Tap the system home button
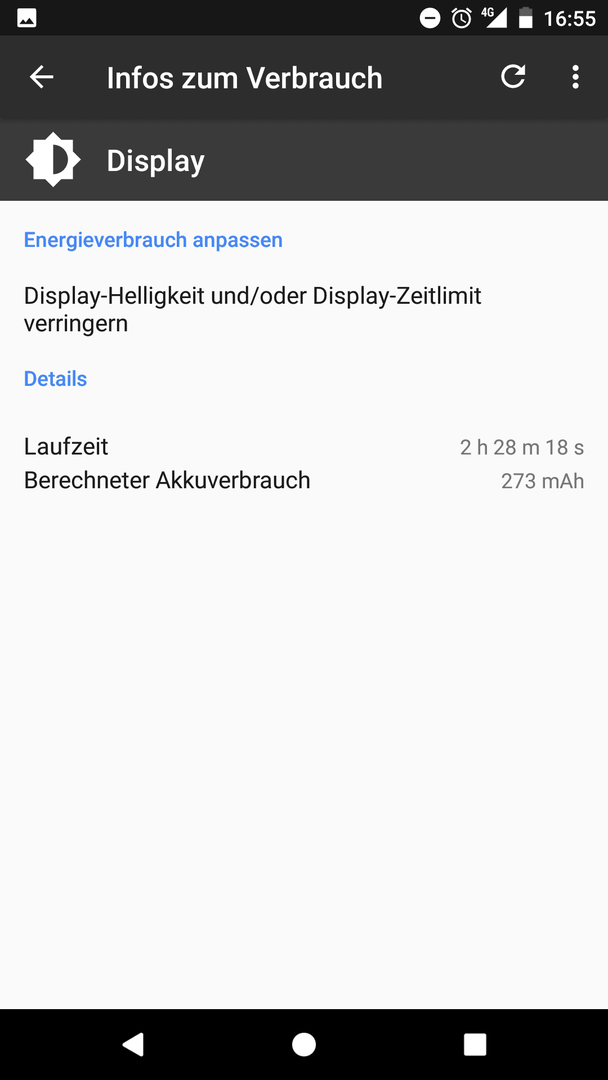 (304, 1045)
